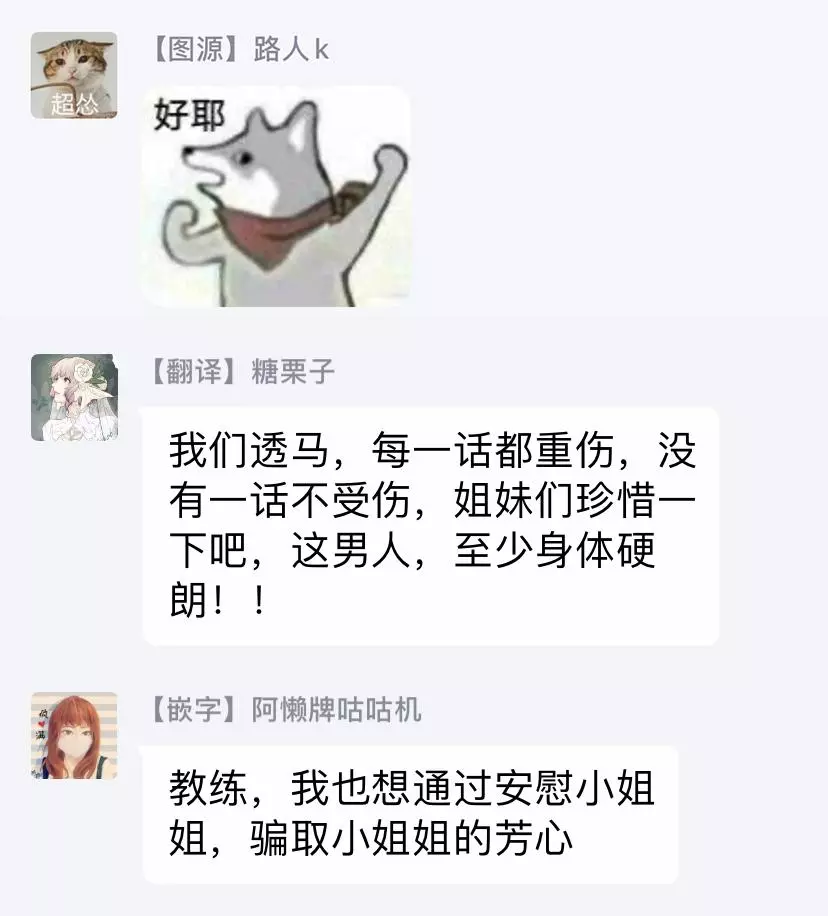Open 路人k's profile via the cat avatar
This screenshot has width=828, height=916.
pos(73,75)
